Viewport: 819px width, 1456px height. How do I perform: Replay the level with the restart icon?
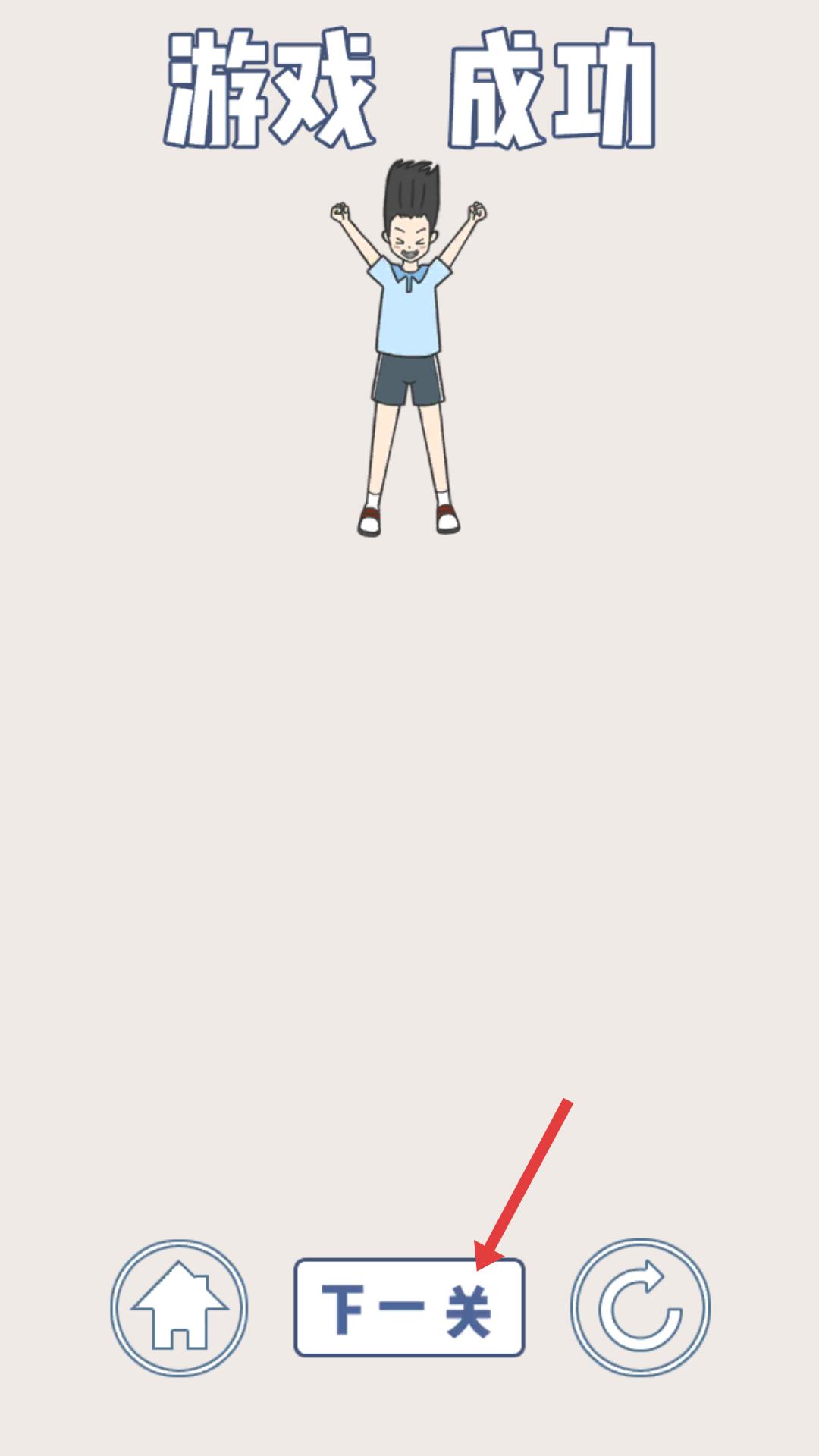click(x=640, y=1307)
